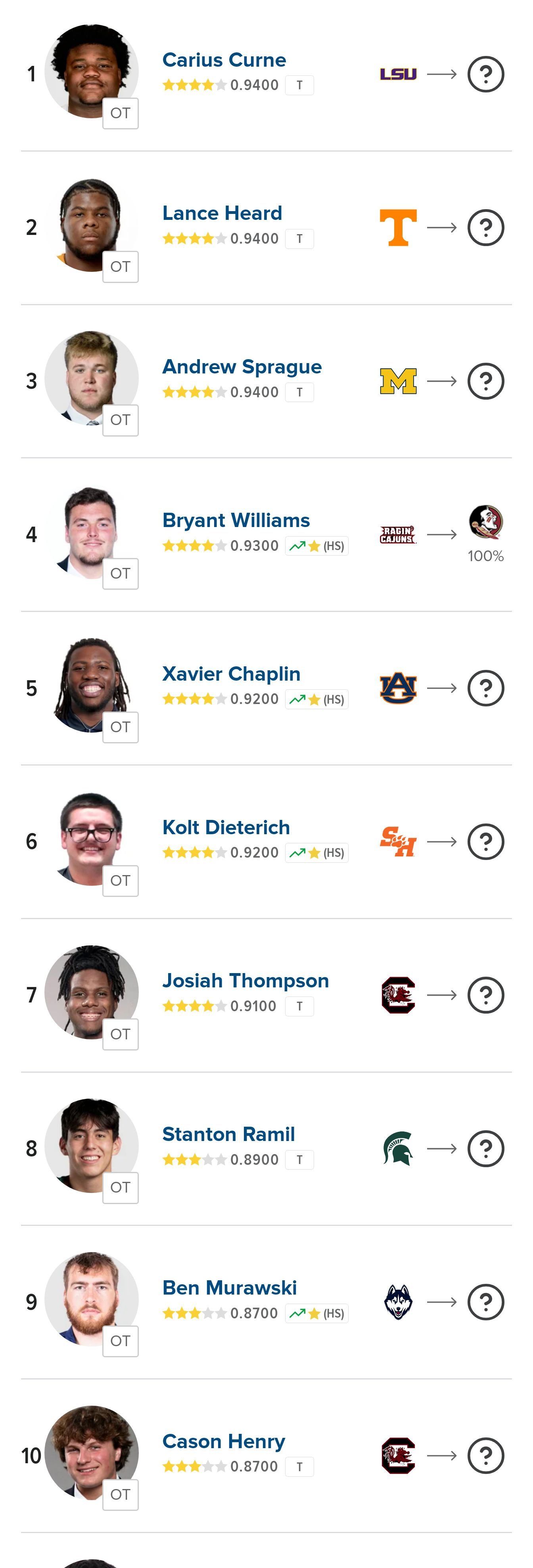This screenshot has height=1568, width=533.
Task: Tap Carius Curne's profile photo
Action: pos(91,71)
